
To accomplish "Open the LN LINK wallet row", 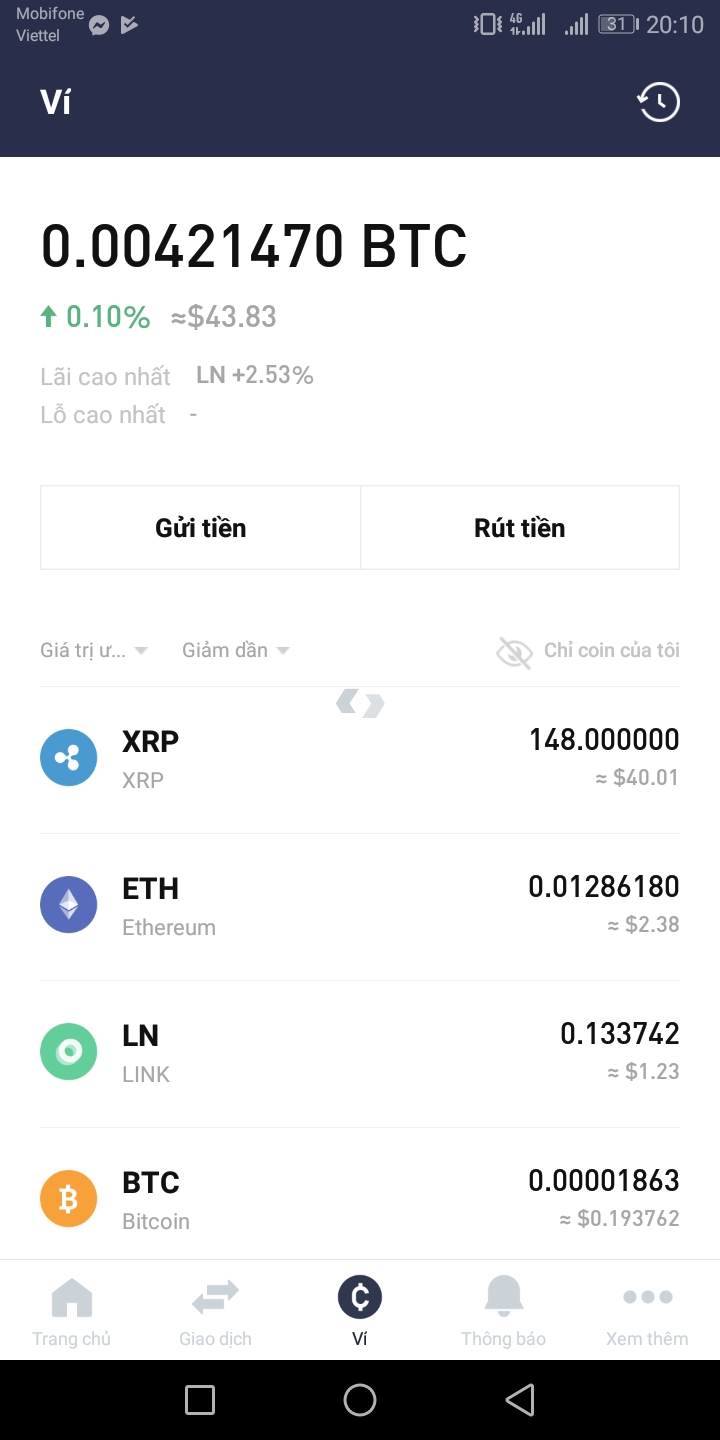I will [x=360, y=1053].
